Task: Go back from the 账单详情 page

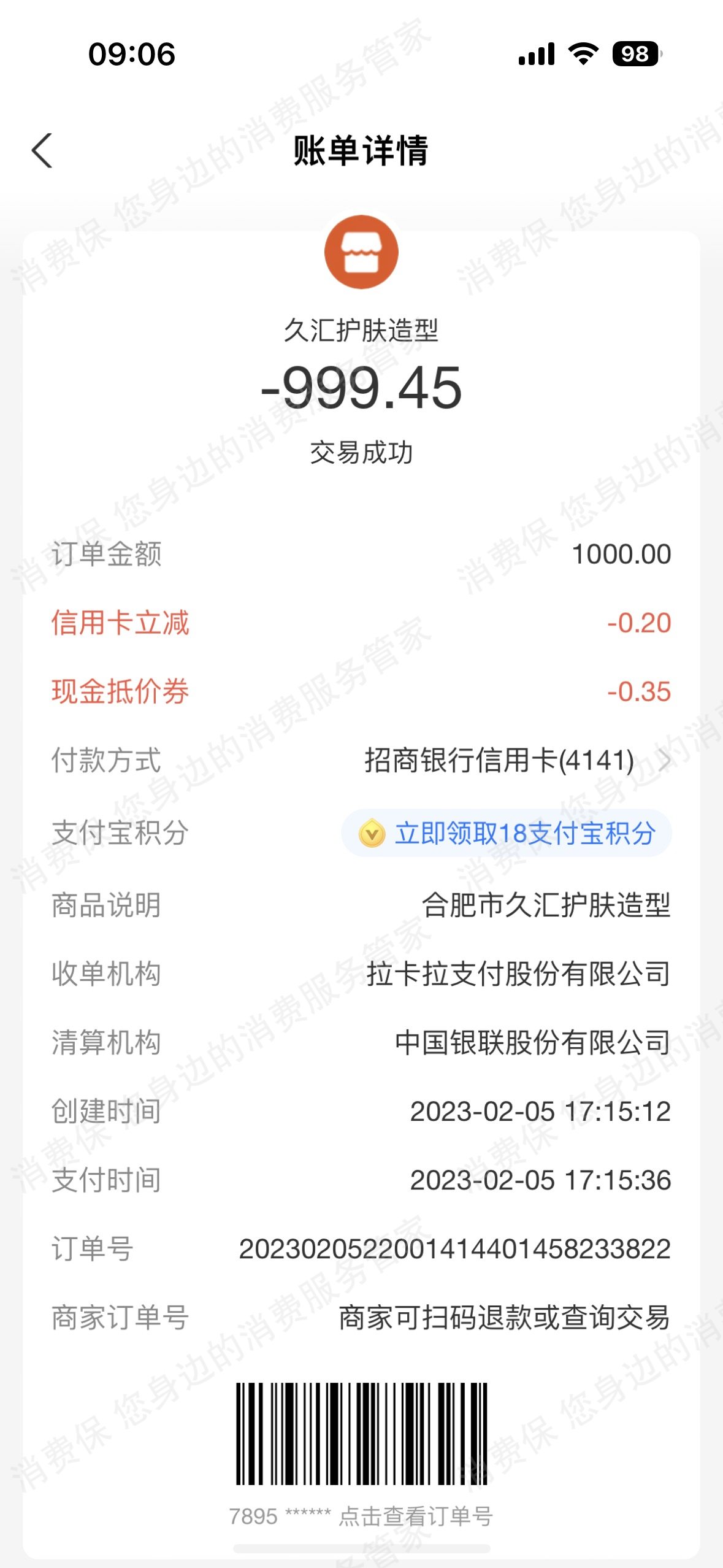Action: click(x=42, y=150)
